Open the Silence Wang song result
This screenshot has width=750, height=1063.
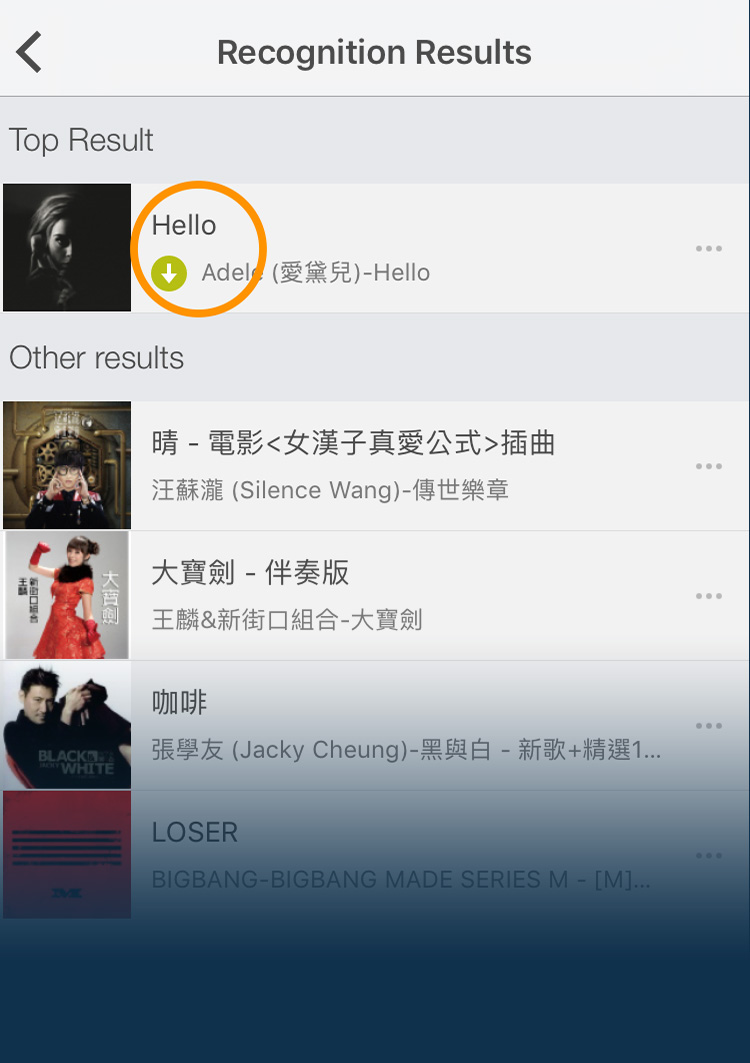point(400,466)
